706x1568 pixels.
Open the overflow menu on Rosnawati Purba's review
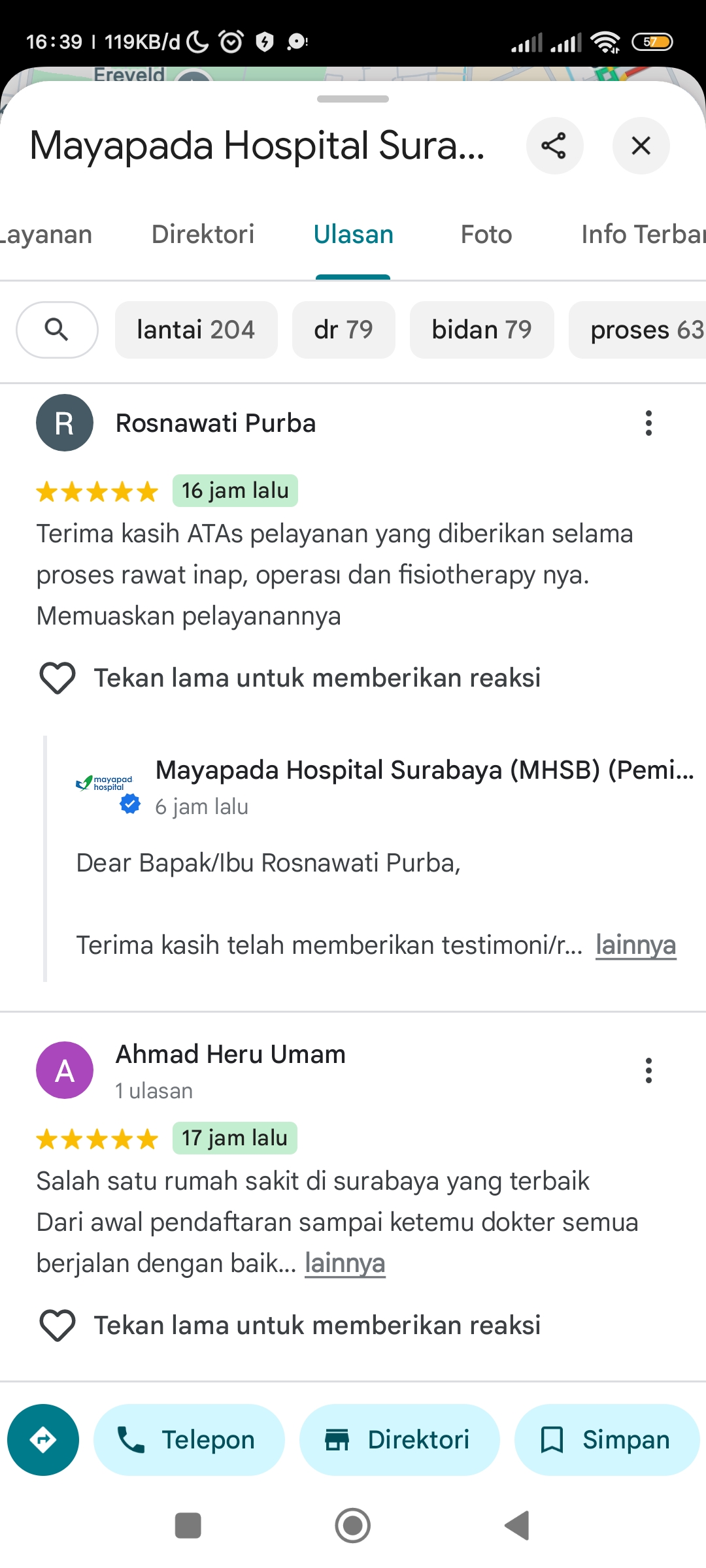click(x=648, y=423)
